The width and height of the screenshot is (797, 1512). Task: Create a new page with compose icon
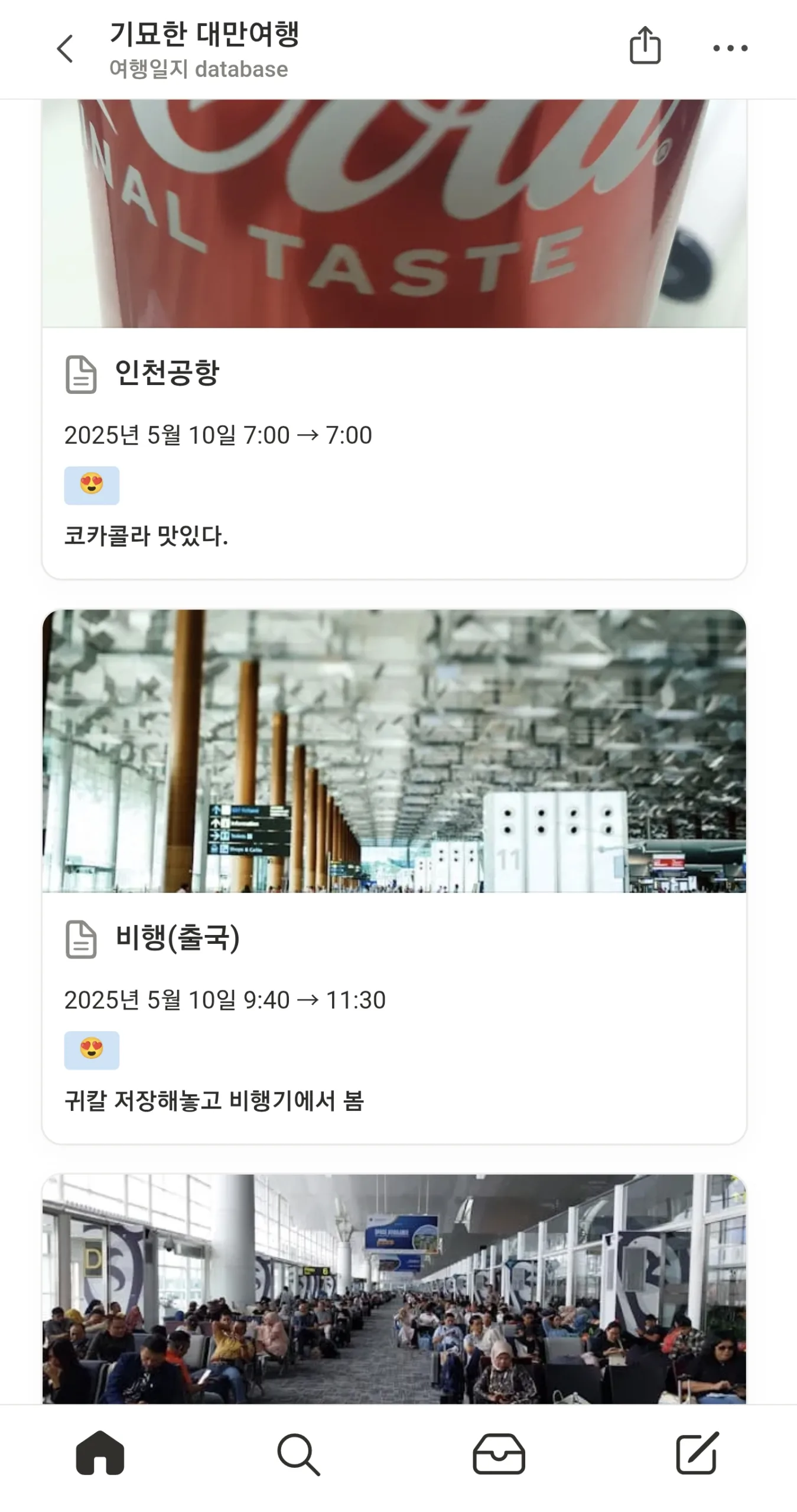pos(697,1454)
